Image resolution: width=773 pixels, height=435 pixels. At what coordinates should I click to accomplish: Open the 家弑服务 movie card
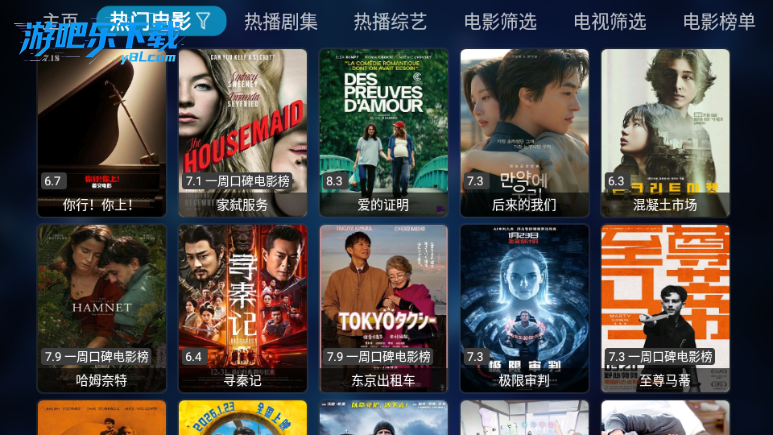[243, 130]
